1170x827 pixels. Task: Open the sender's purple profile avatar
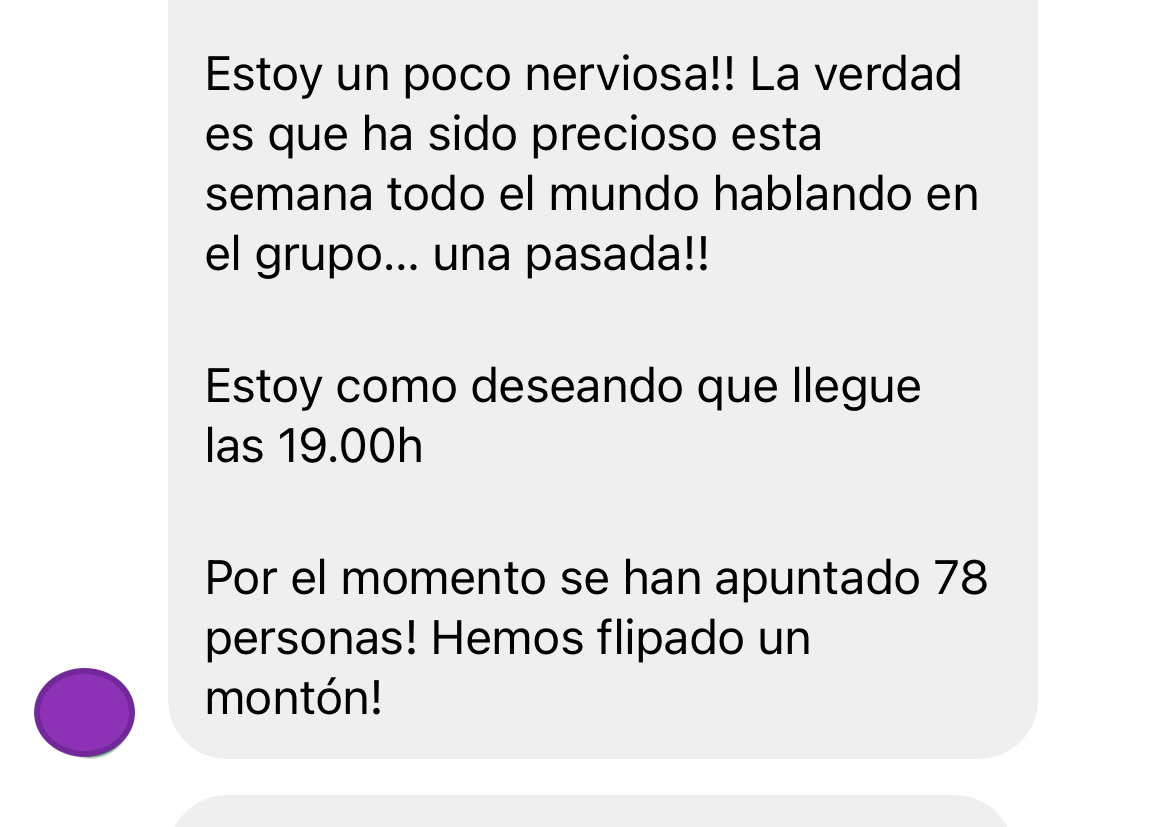tap(85, 712)
